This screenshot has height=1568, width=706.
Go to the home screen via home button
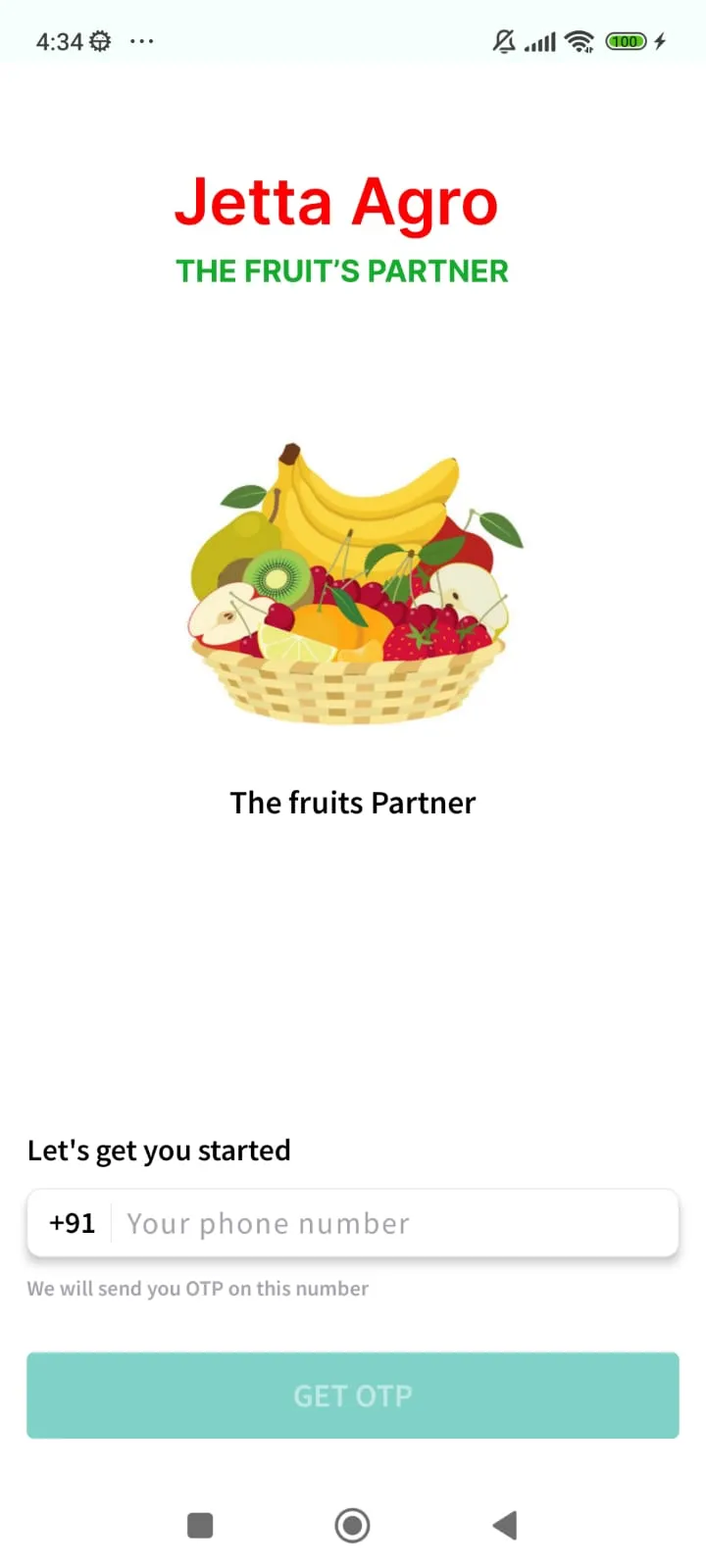pyautogui.click(x=352, y=1525)
